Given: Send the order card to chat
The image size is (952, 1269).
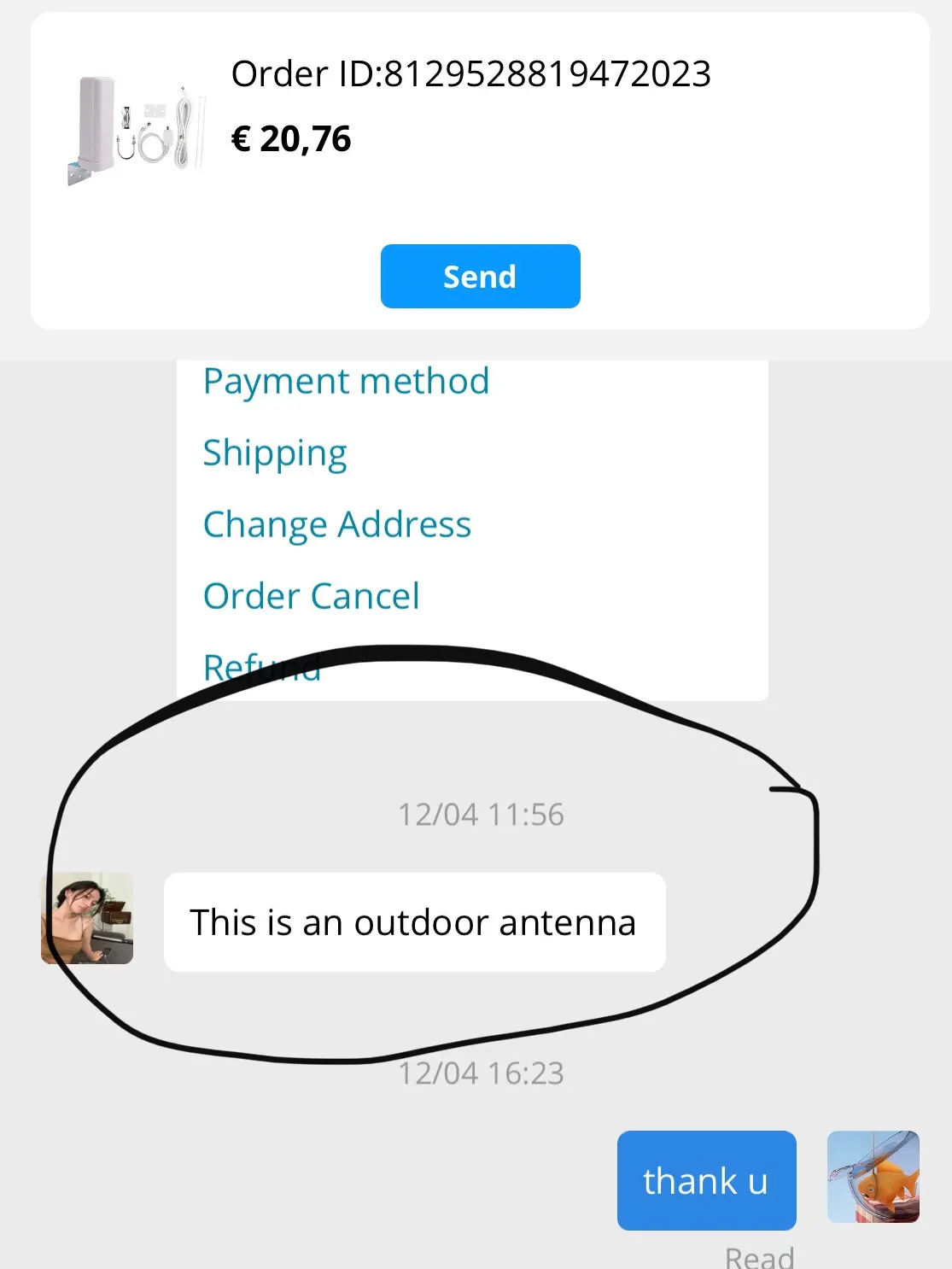Looking at the screenshot, I should click(480, 277).
